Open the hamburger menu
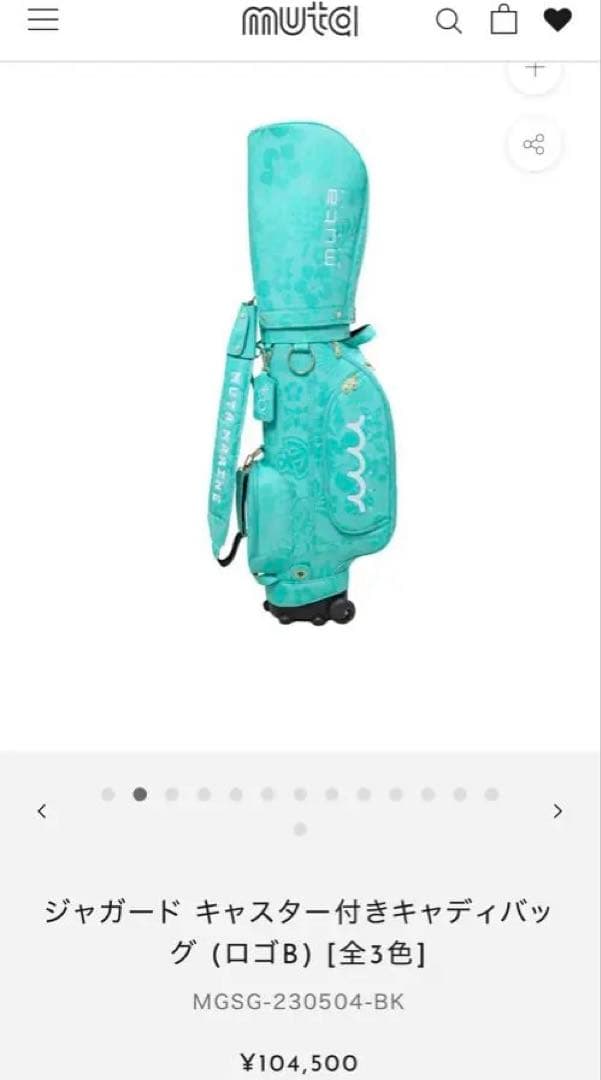The width and height of the screenshot is (601, 1080). tap(43, 21)
